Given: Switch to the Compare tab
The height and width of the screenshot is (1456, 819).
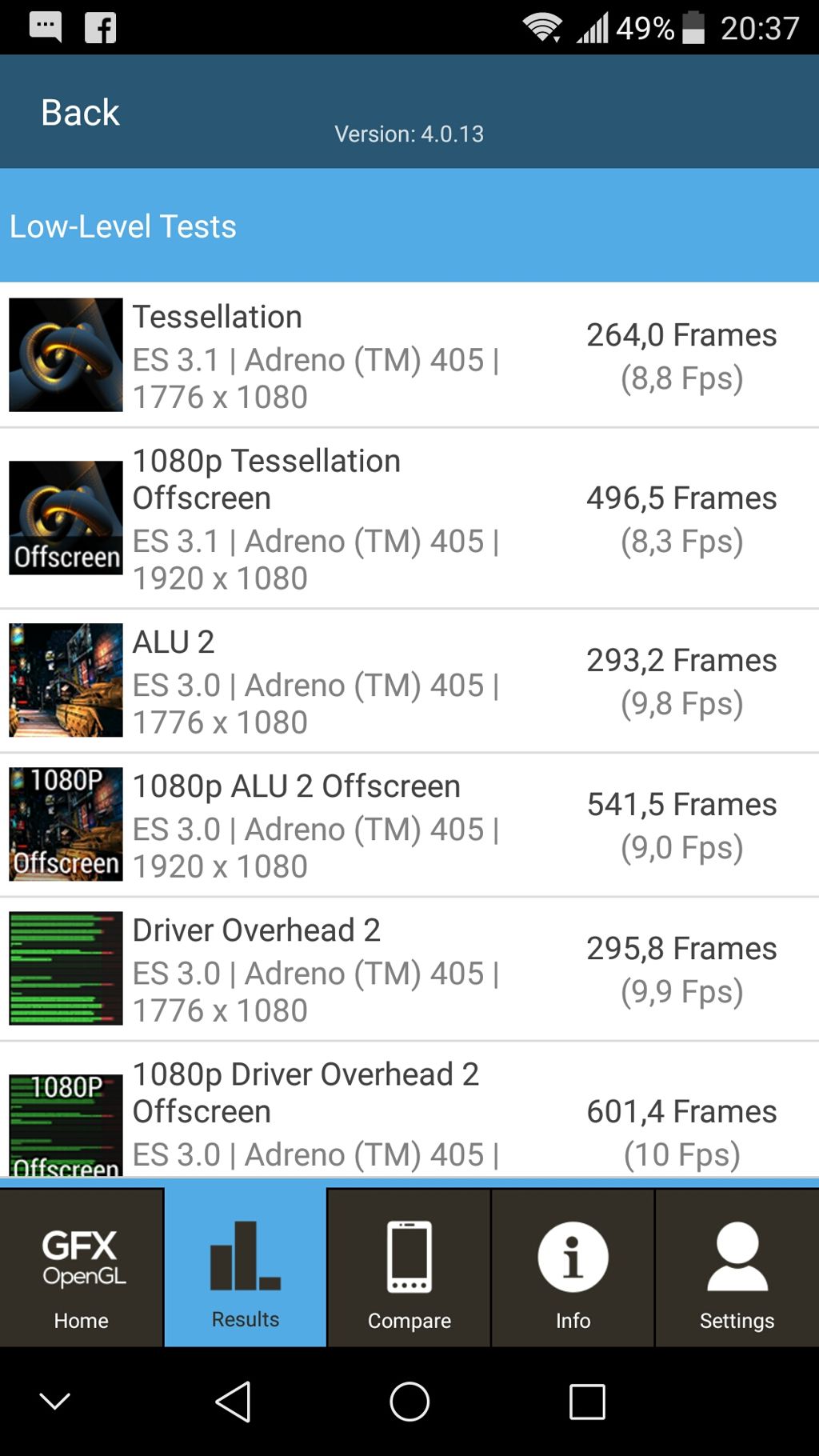Looking at the screenshot, I should coord(409,1267).
